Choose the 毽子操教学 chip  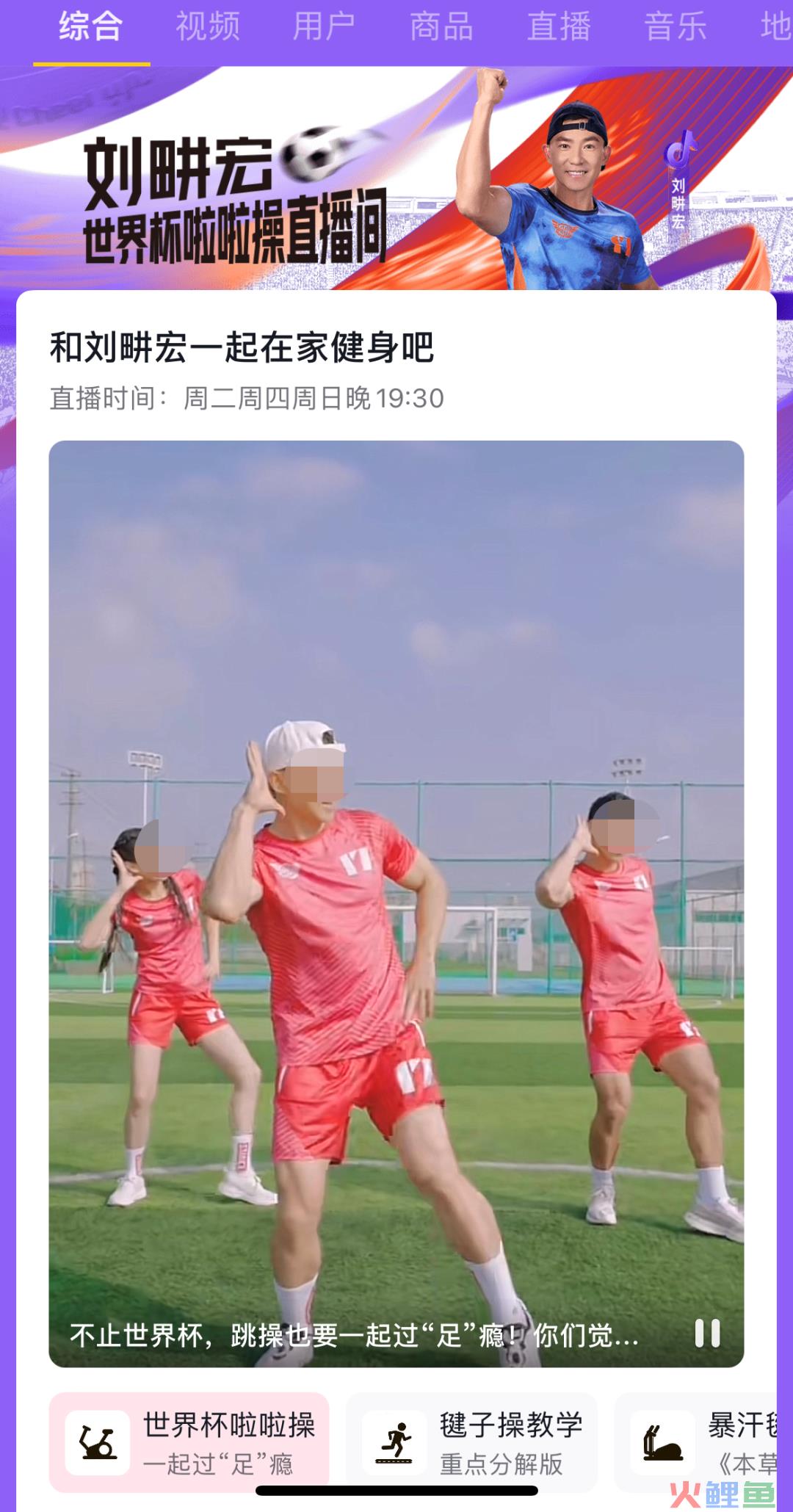[471, 1443]
